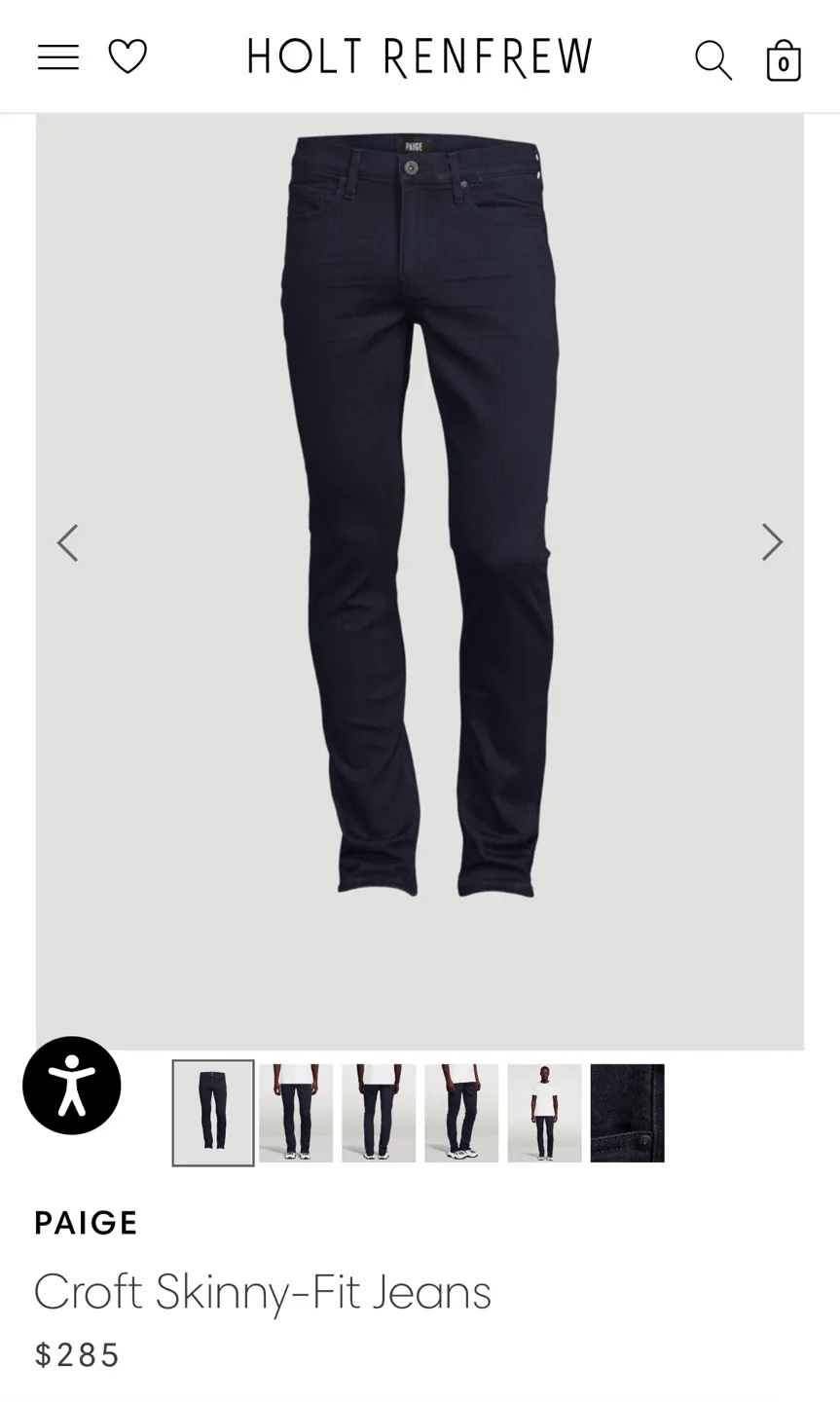The height and width of the screenshot is (1402, 840).
Task: Click the Holt Renfrew logo
Action: pos(420,55)
